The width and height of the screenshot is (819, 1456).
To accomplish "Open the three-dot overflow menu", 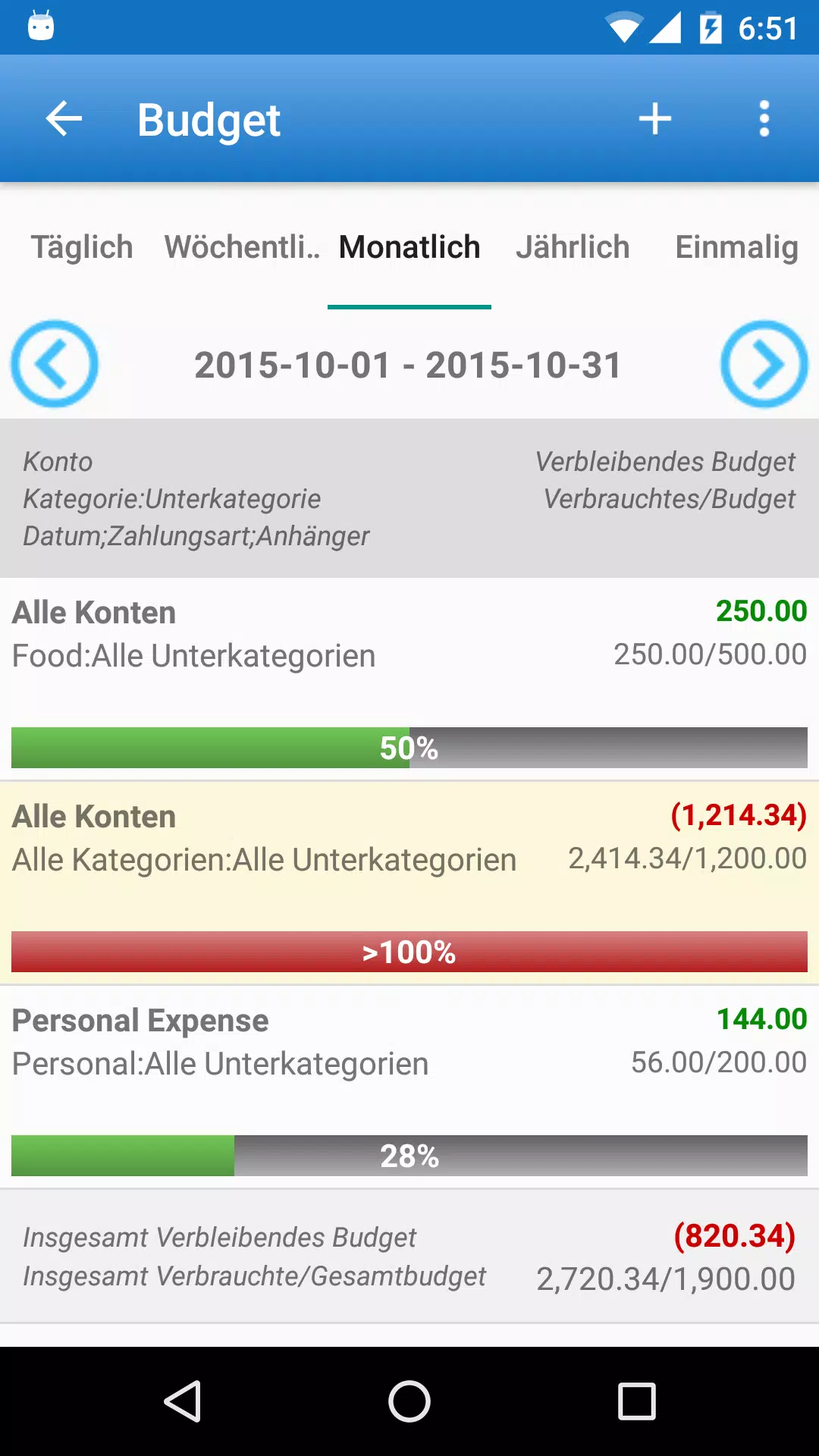I will (x=764, y=119).
